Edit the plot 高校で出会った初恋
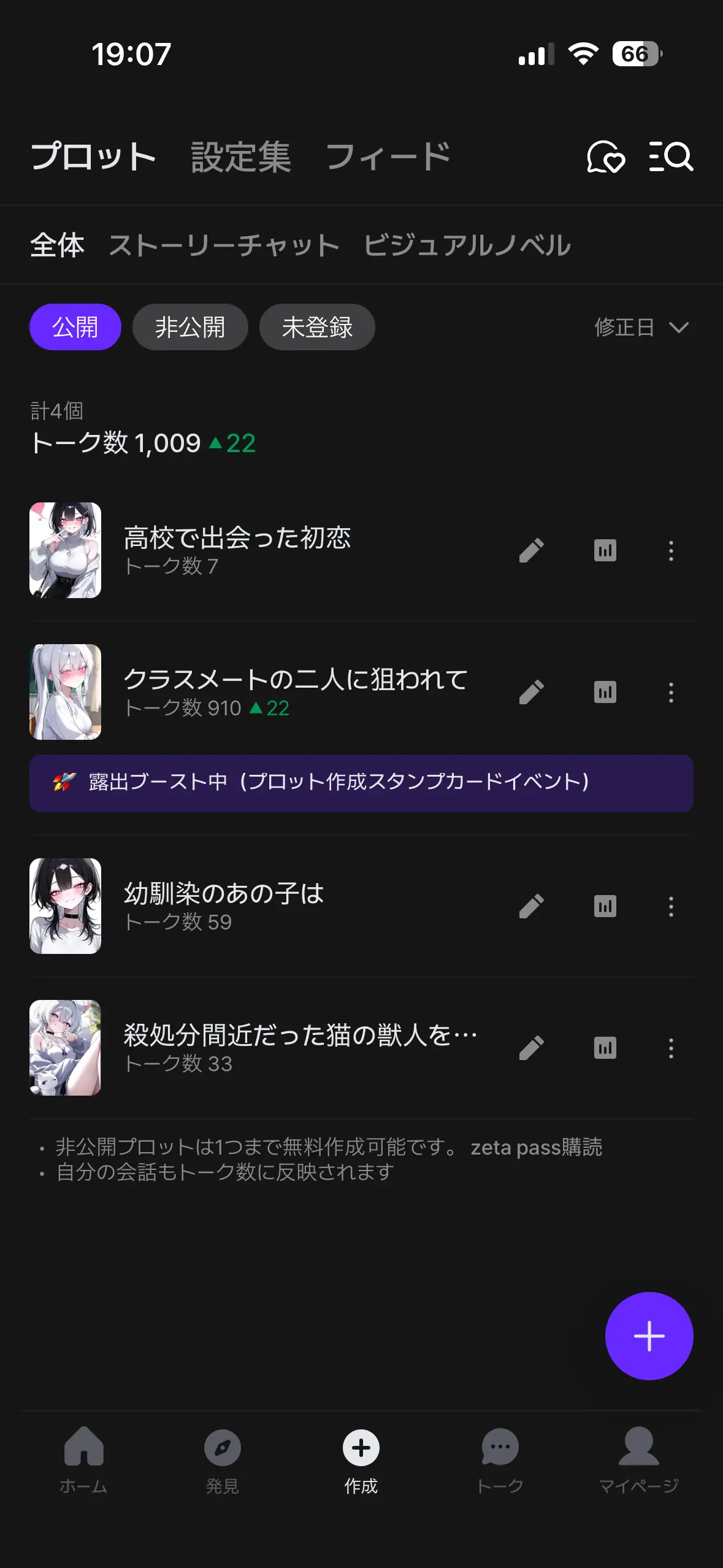The image size is (723, 1568). [531, 550]
